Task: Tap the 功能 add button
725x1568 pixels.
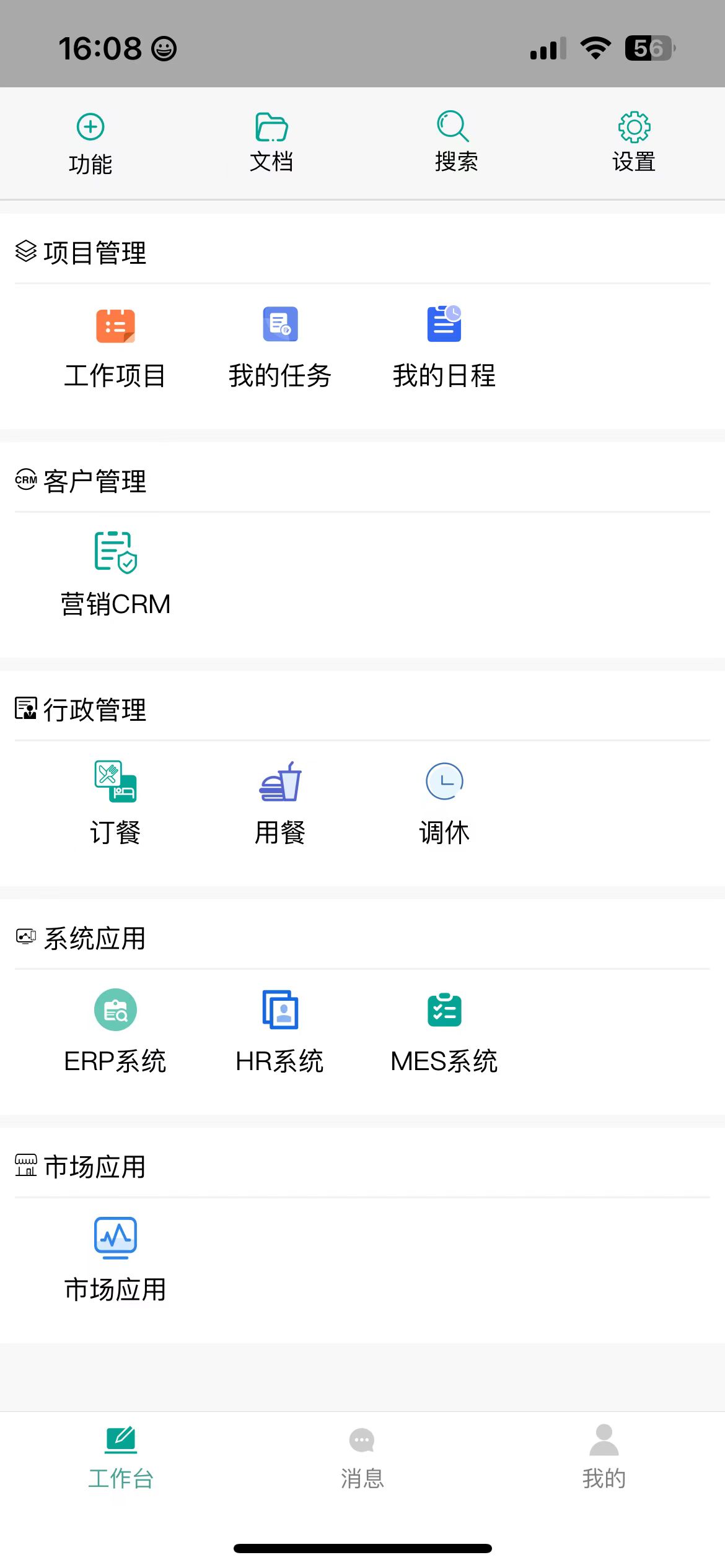Action: [x=90, y=142]
